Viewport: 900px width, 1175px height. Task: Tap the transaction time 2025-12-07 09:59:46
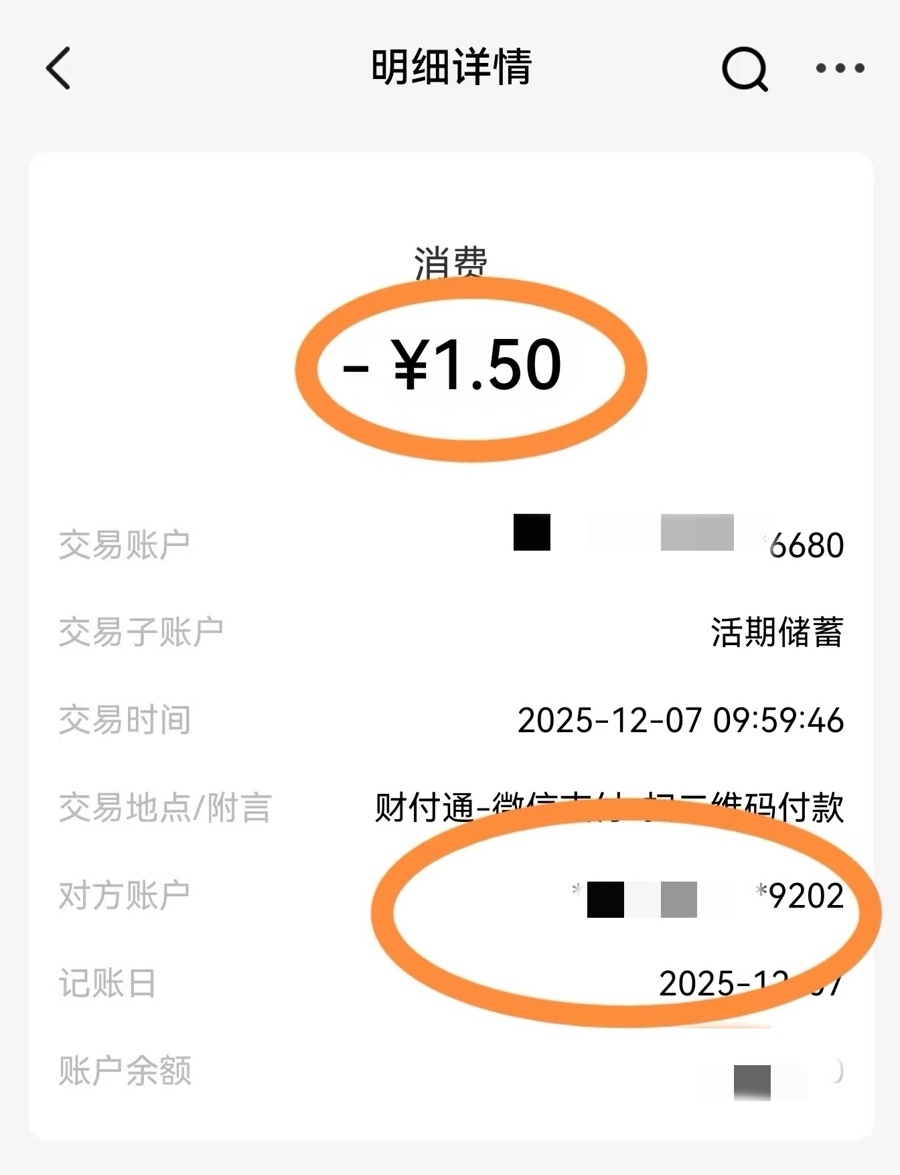pos(682,720)
